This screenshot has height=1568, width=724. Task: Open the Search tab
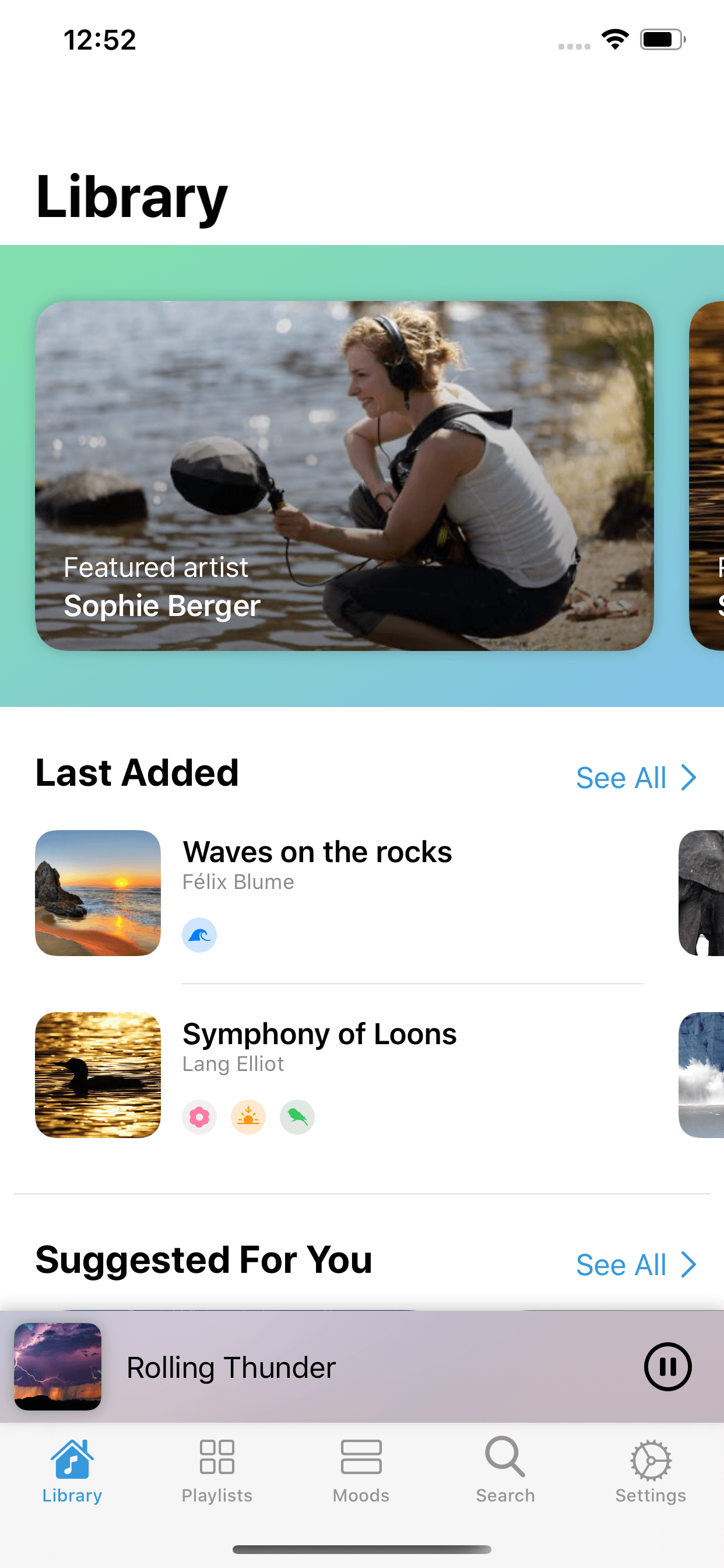[x=505, y=1470]
